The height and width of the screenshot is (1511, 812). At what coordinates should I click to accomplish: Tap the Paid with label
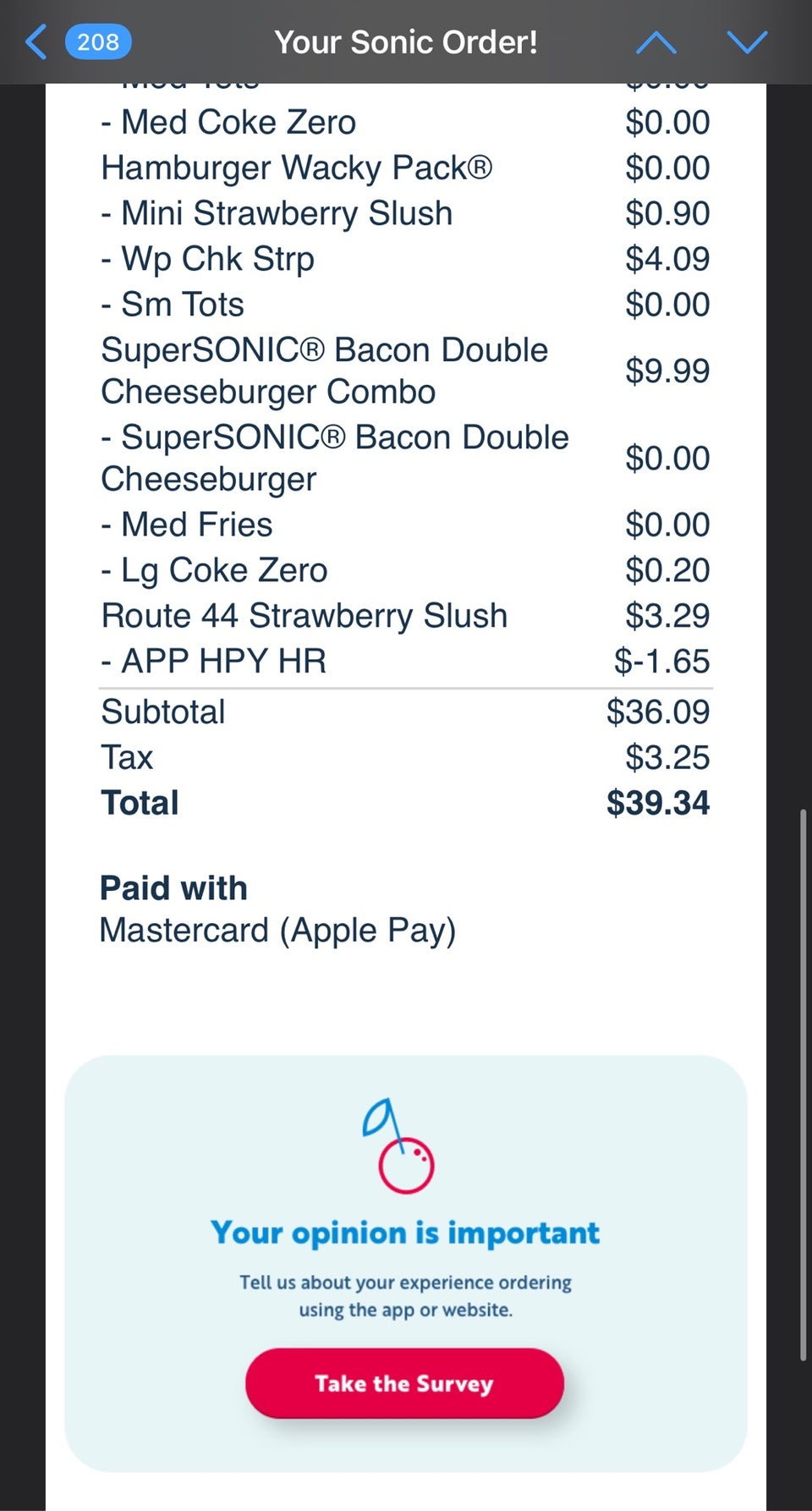point(173,887)
